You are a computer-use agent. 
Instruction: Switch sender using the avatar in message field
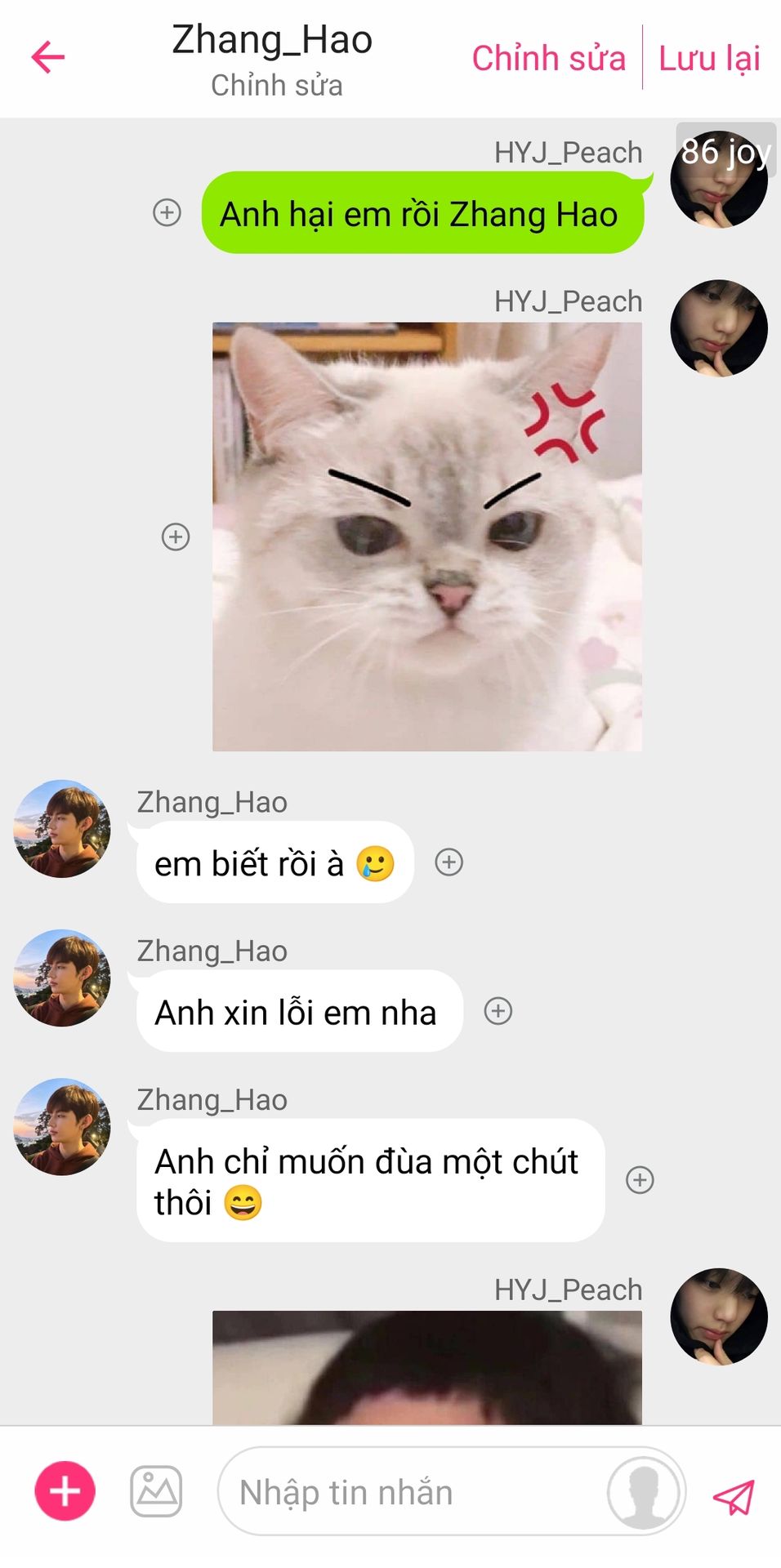[x=644, y=1493]
